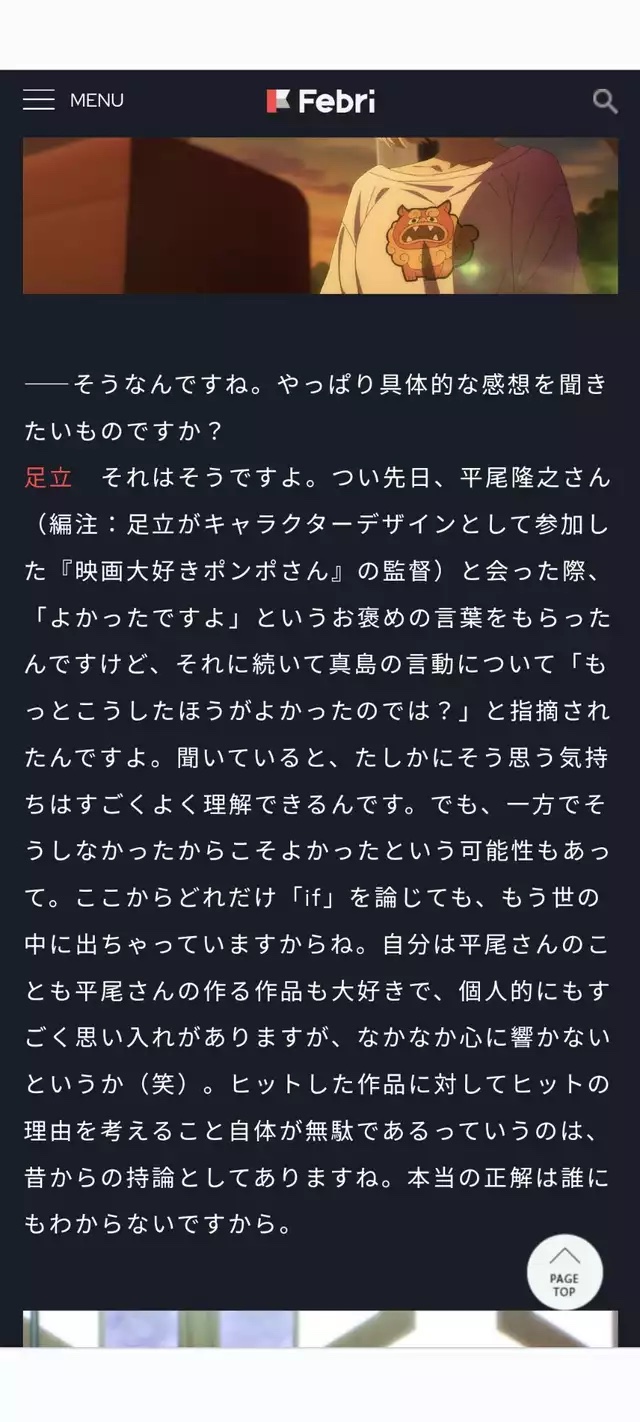This screenshot has width=640, height=1422.
Task: Open the MENU drawer
Action: [72, 100]
